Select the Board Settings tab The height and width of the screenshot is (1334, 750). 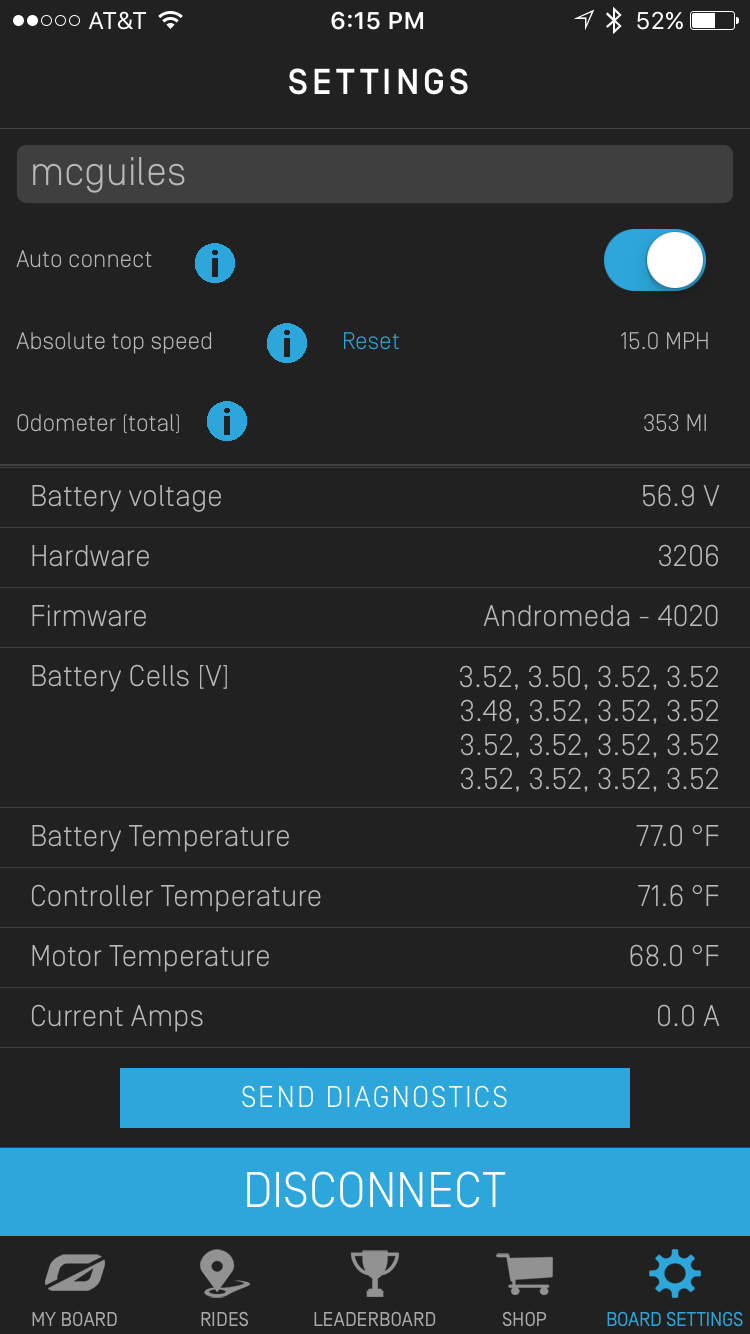pos(674,1290)
